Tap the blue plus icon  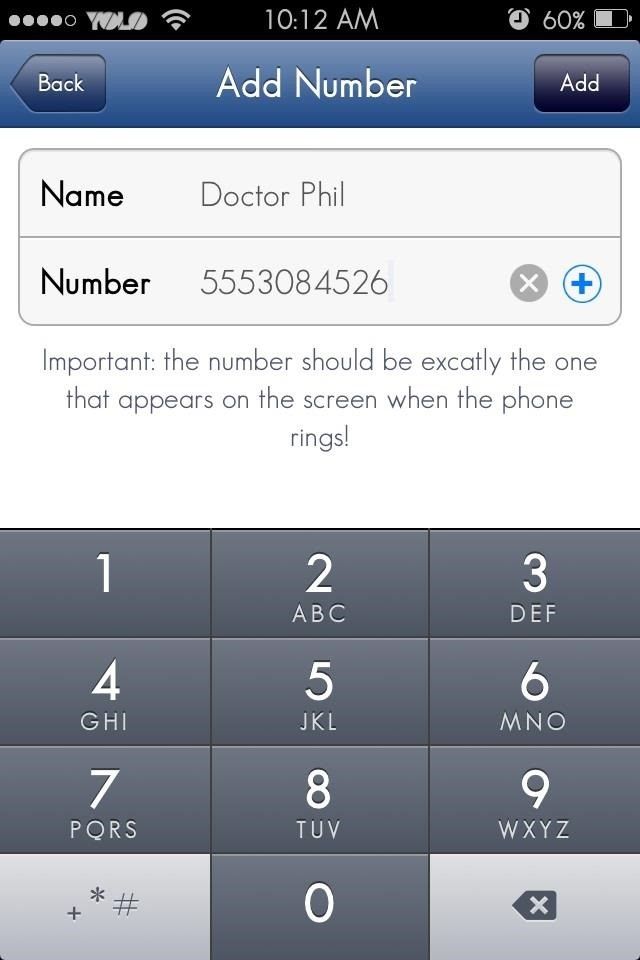(582, 285)
